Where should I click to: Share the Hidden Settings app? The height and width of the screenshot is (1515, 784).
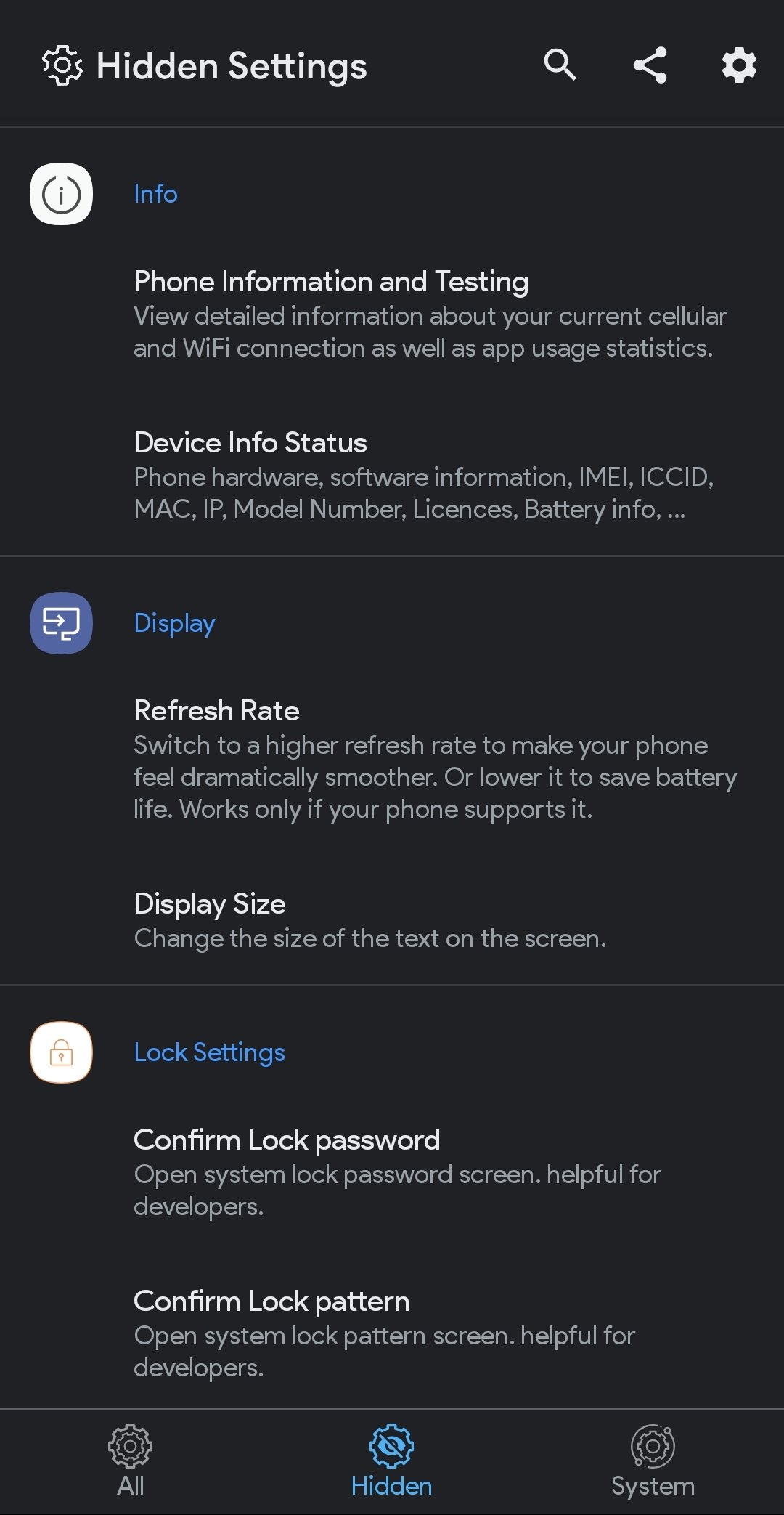(650, 65)
